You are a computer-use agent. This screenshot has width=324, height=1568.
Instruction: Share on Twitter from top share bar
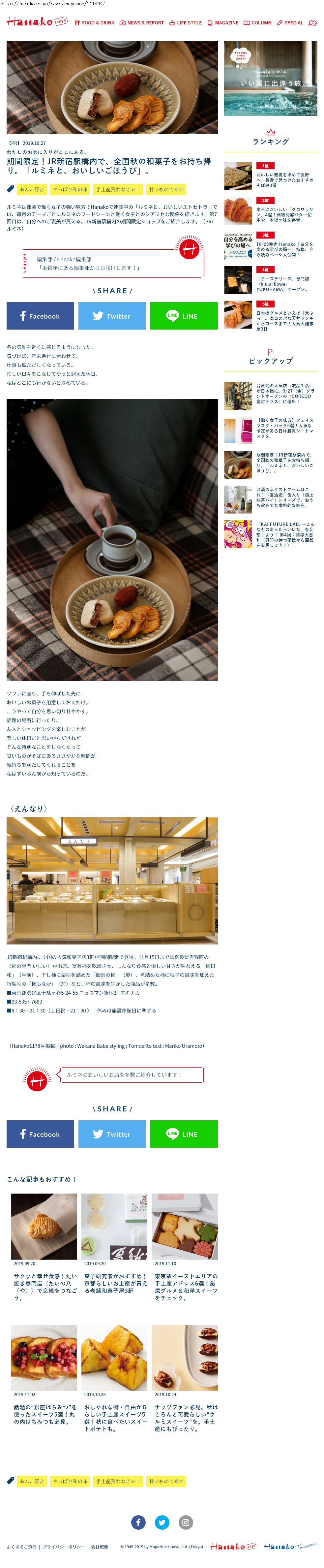[112, 316]
